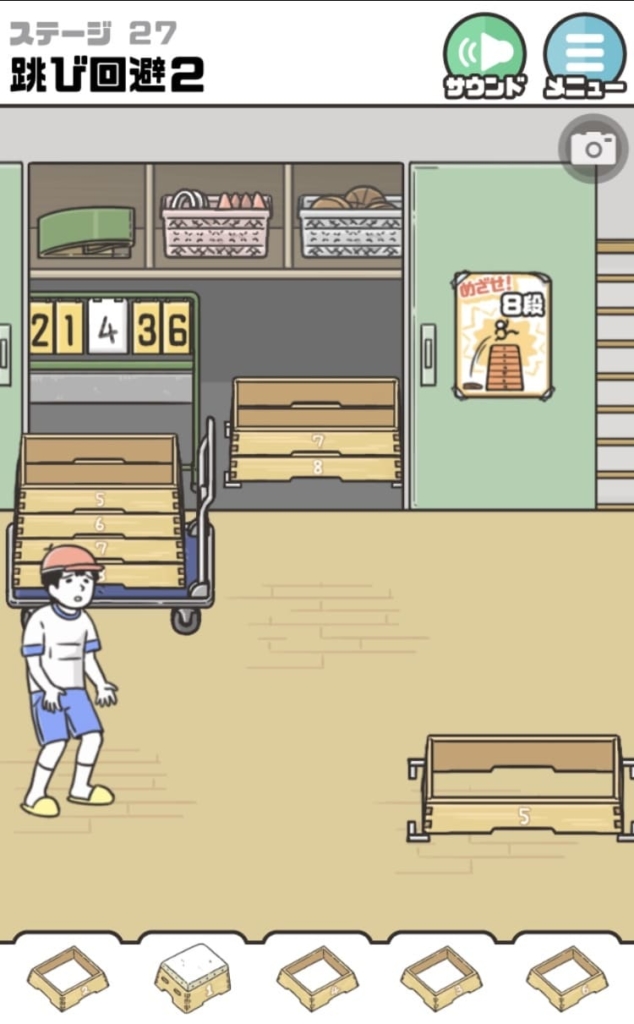This screenshot has height=1024, width=634.
Task: Tap the 8段 poster on the door
Action: [502, 335]
